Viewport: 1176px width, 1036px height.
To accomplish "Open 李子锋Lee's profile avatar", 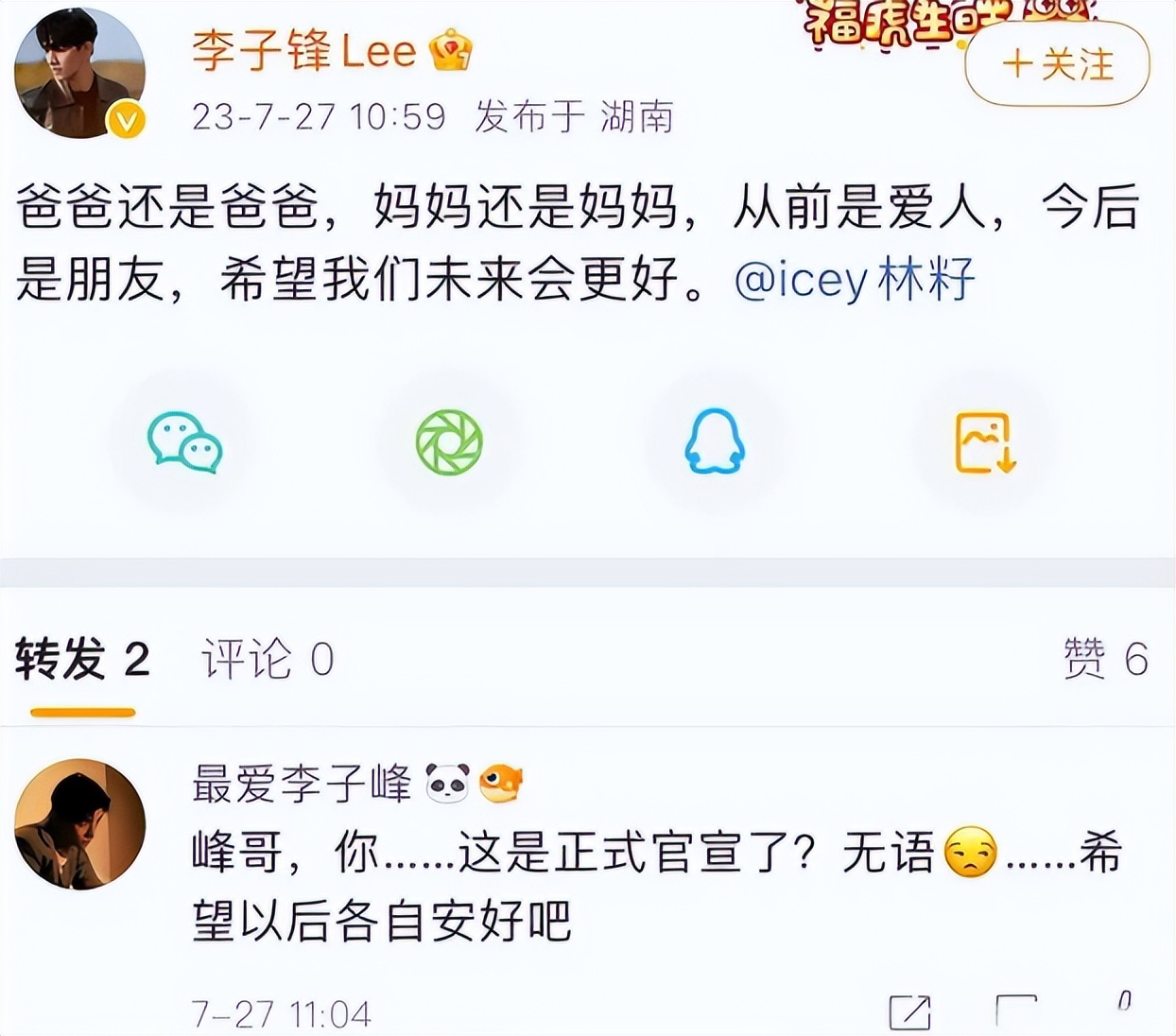I will 79,72.
